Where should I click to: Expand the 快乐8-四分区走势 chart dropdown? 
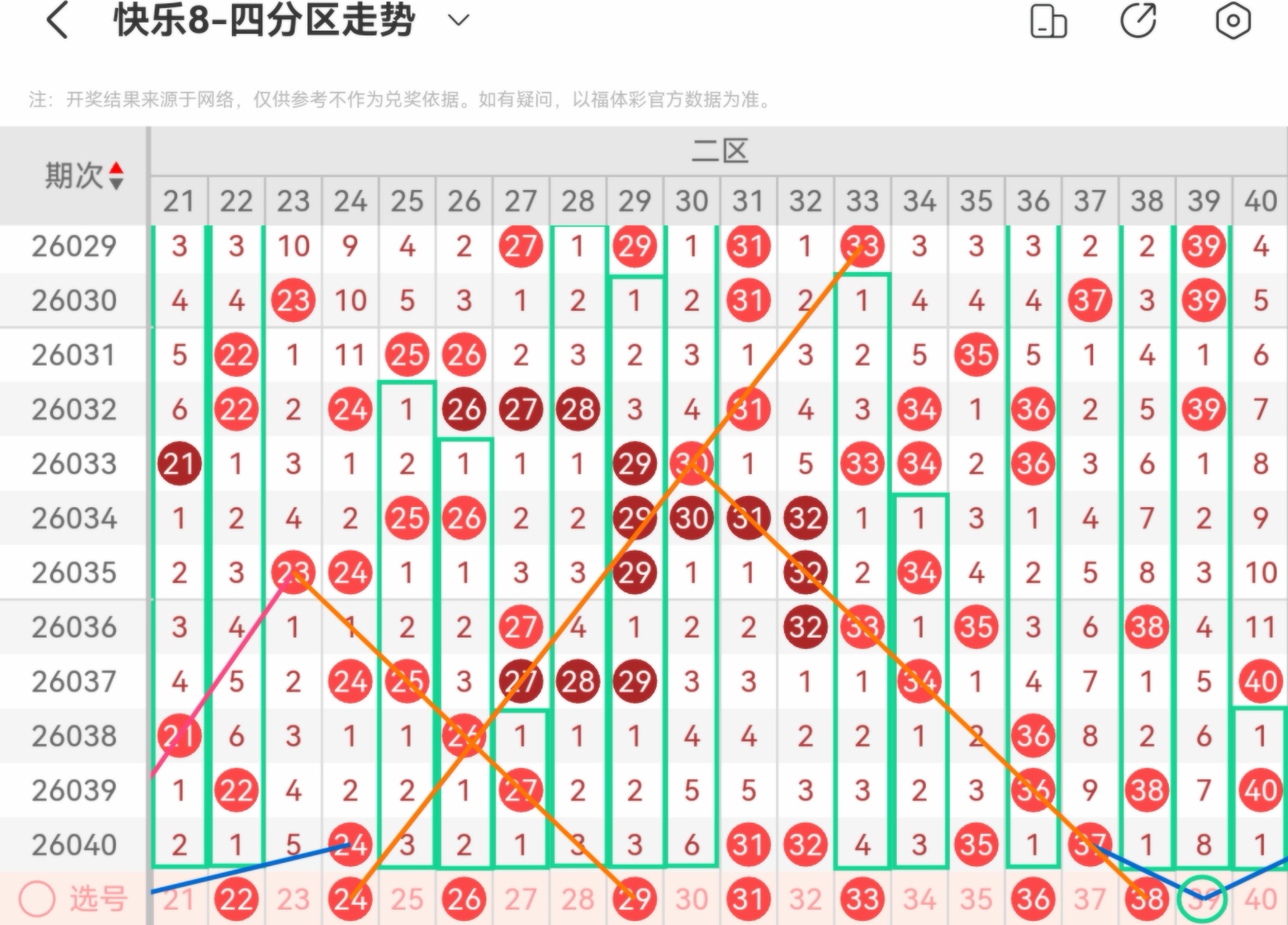(458, 21)
